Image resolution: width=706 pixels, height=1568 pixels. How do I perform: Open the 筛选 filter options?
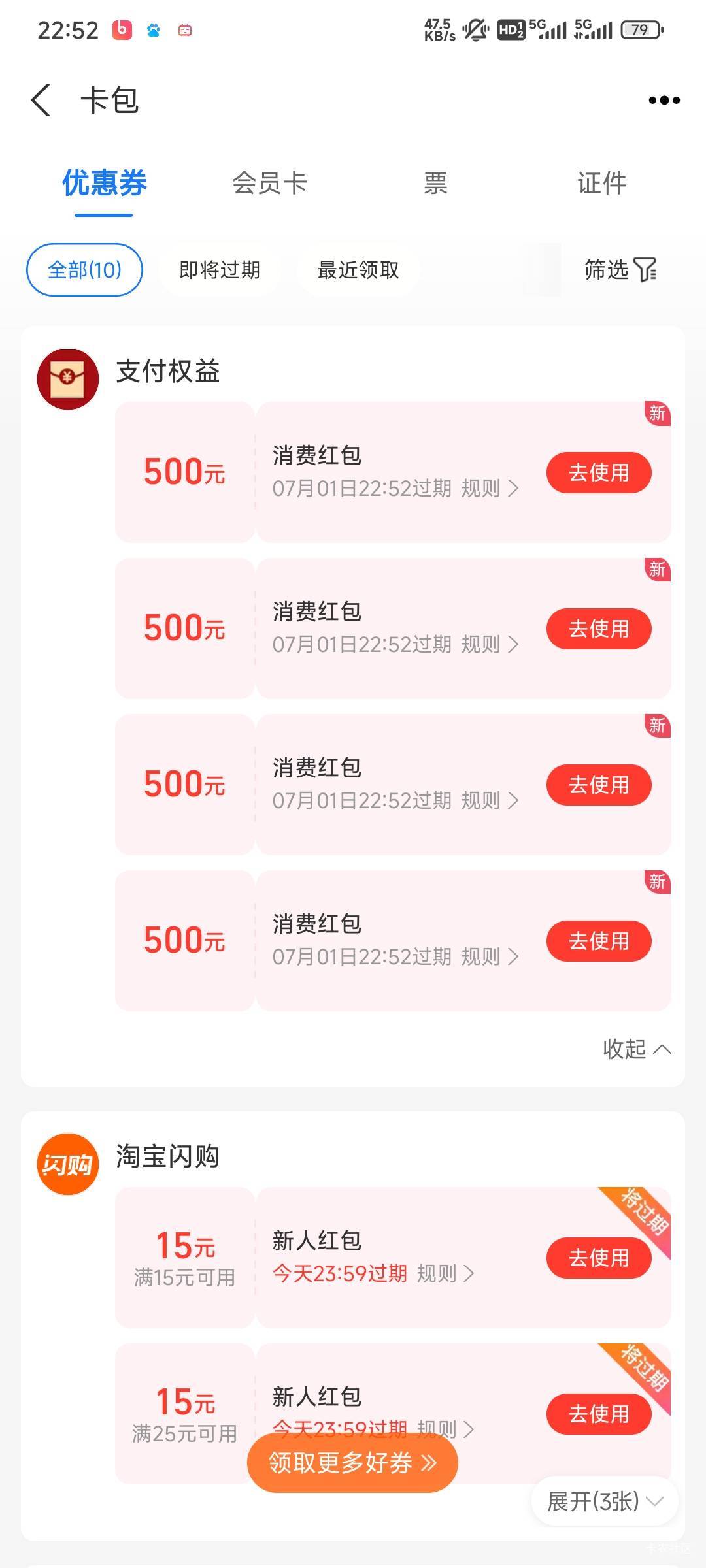620,269
